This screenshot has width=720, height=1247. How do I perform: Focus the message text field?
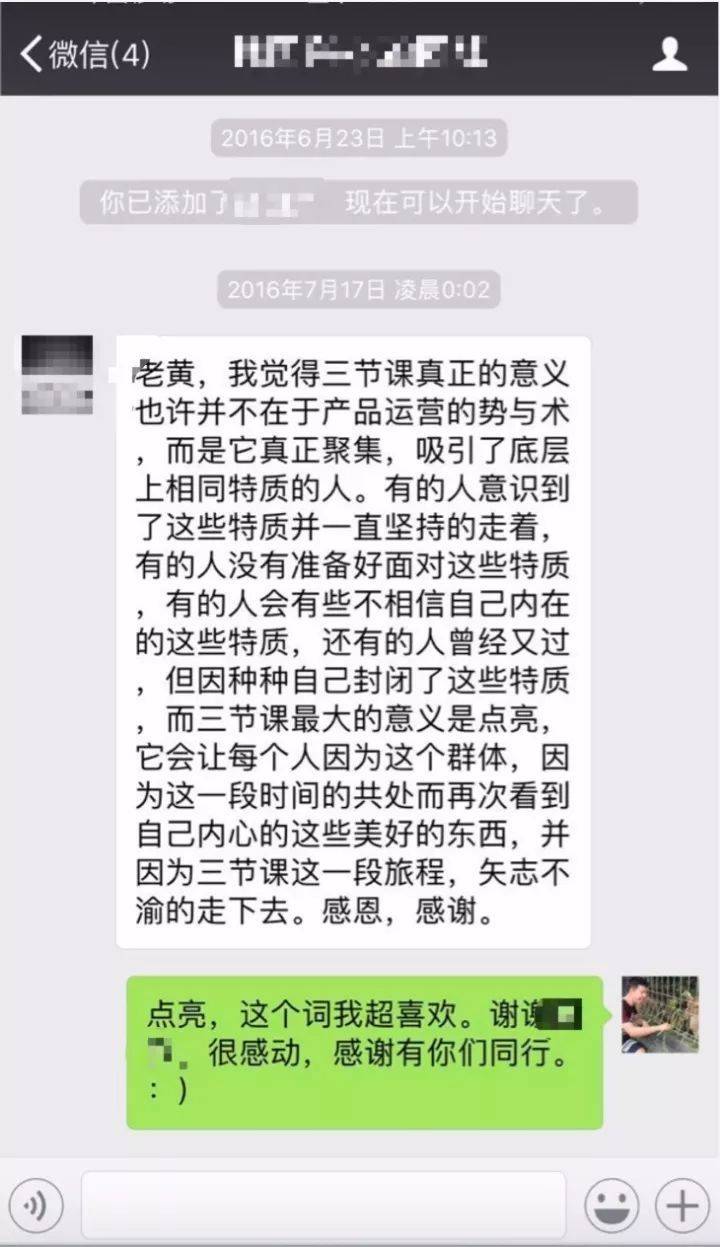[323, 1206]
